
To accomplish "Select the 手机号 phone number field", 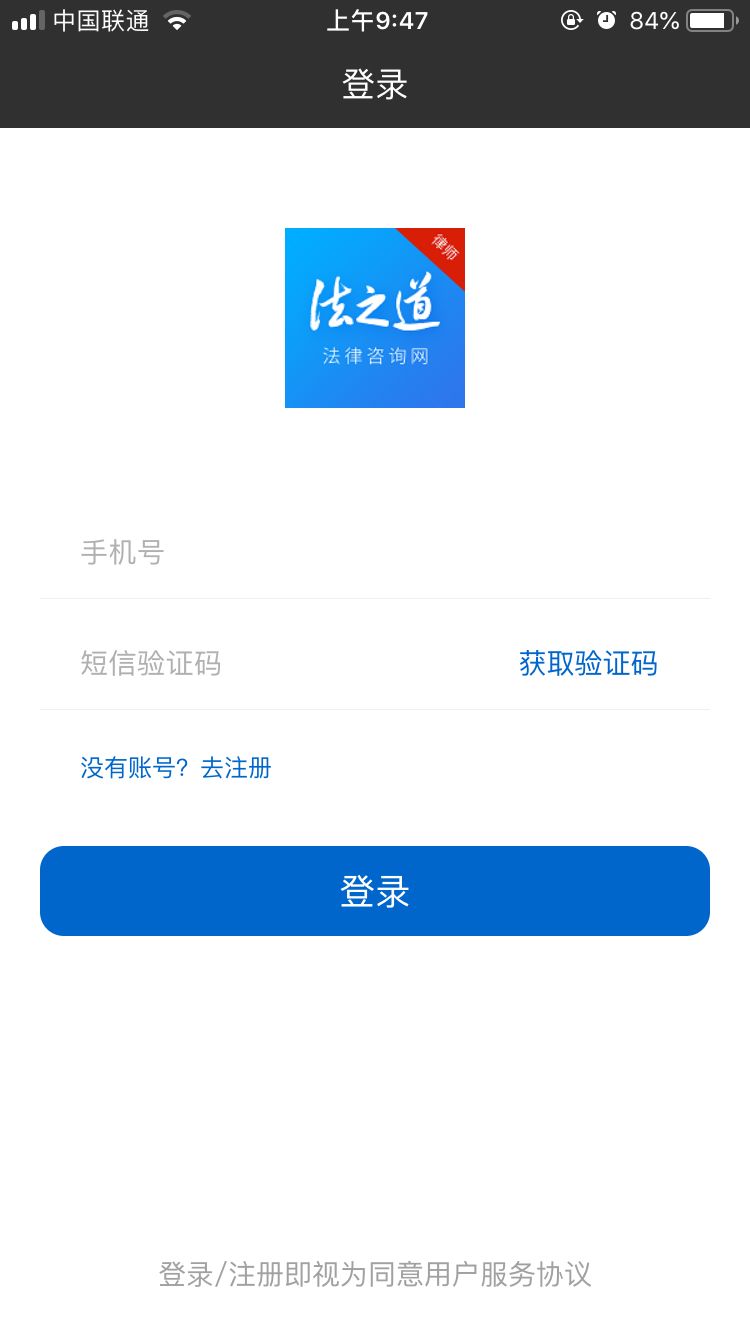I will [x=300, y=552].
